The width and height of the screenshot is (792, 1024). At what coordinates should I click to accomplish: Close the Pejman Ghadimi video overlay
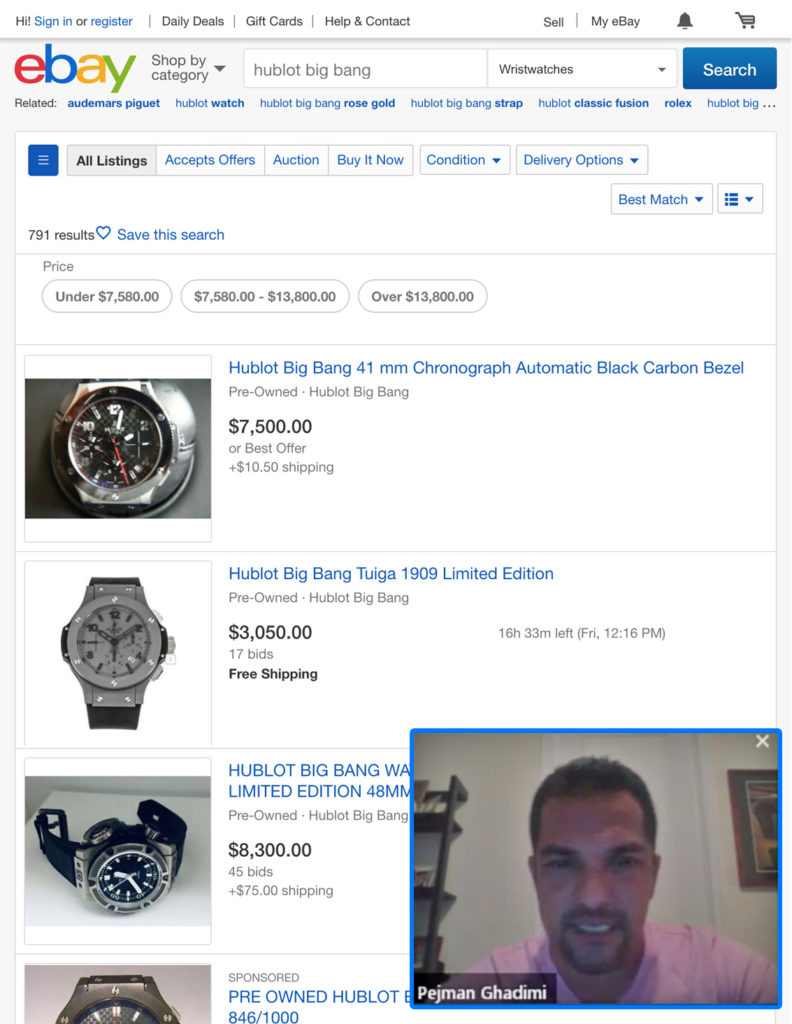[762, 741]
